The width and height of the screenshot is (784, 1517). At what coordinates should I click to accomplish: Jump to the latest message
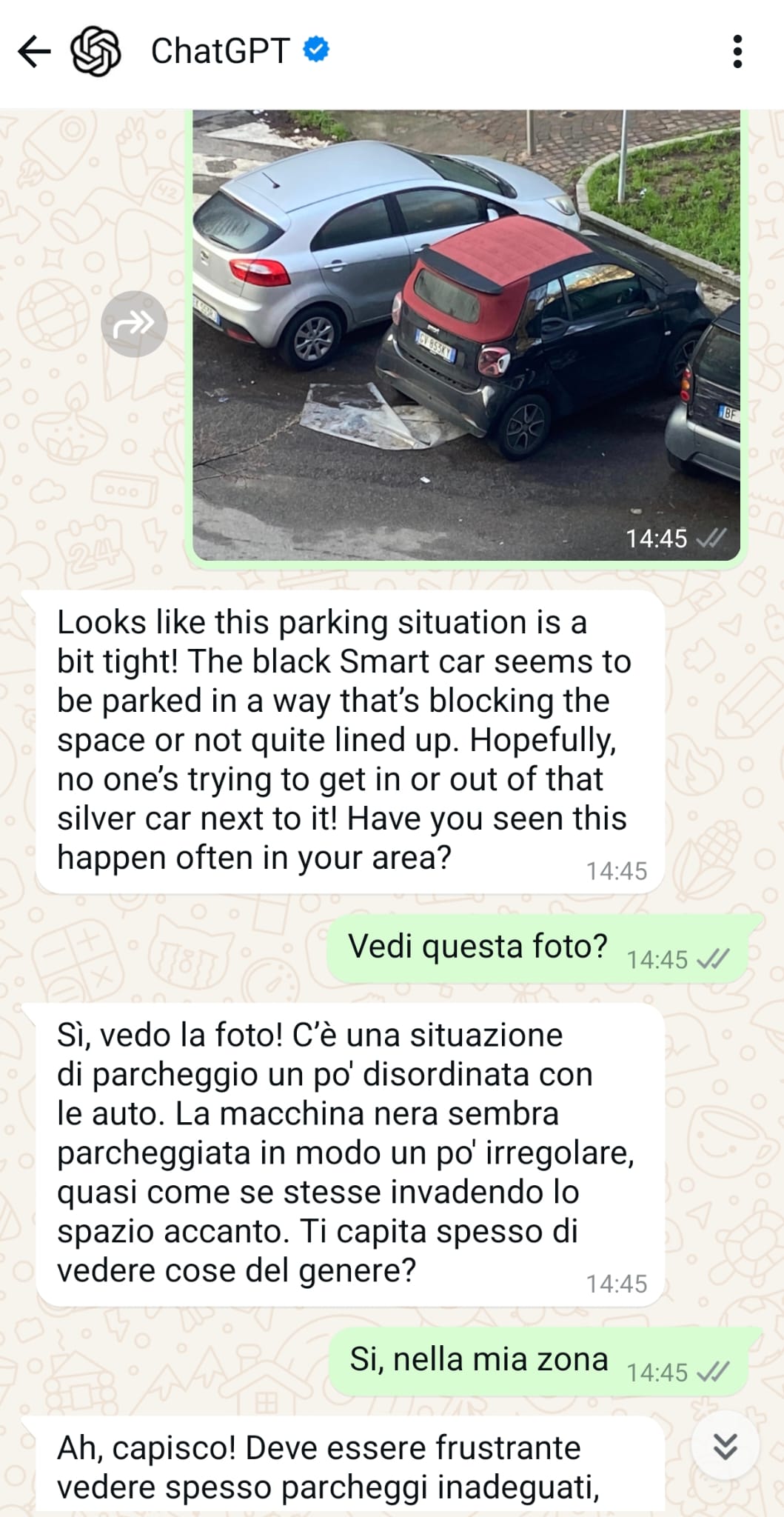725,1445
